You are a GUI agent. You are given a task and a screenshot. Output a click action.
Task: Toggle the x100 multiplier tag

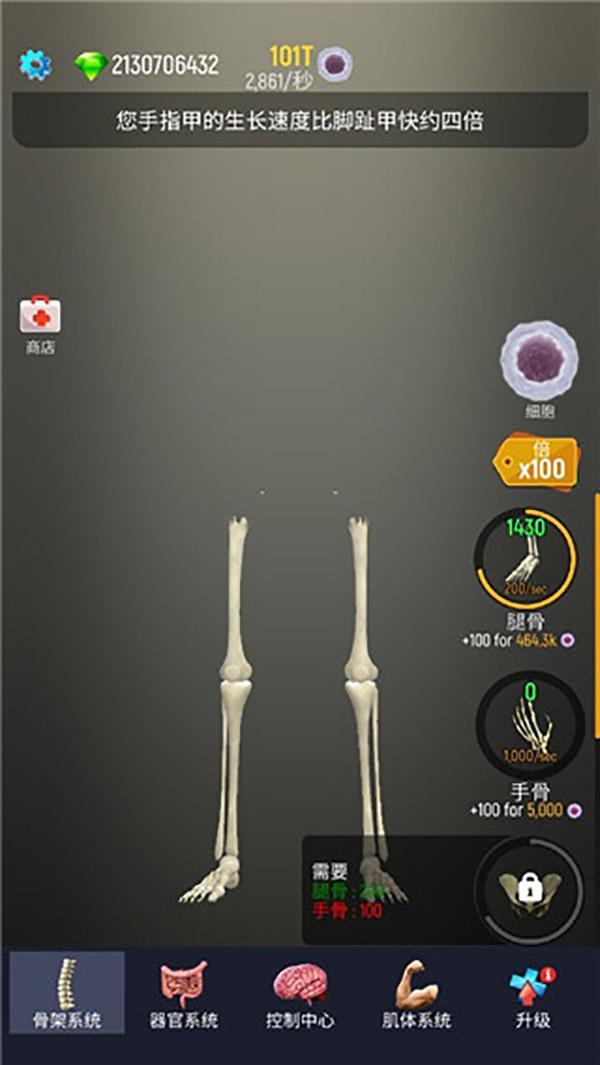(536, 462)
